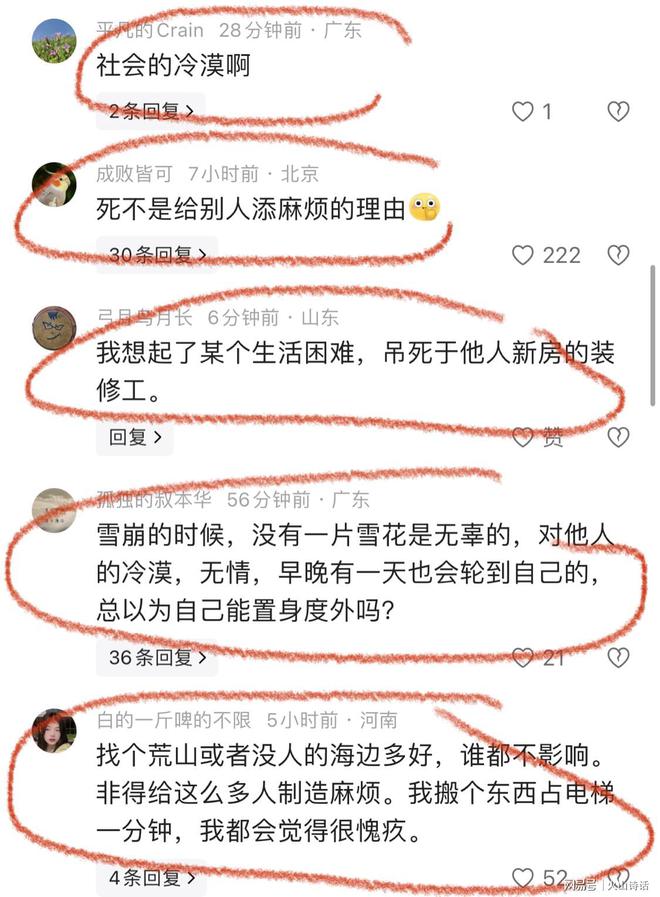The width and height of the screenshot is (660, 897).
Task: Like 成败皆可's comment
Action: point(523,255)
